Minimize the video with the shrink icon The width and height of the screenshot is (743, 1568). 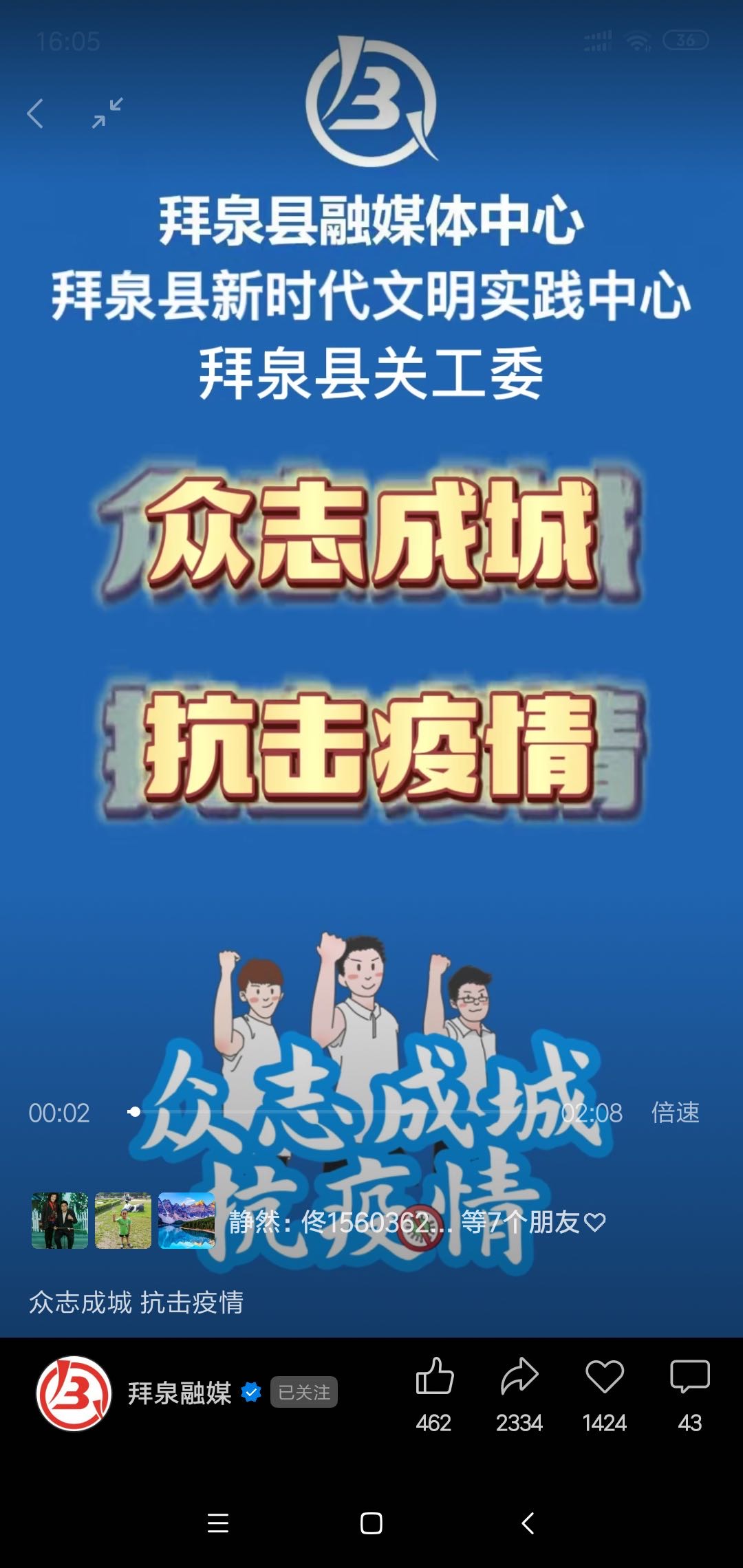(x=108, y=113)
